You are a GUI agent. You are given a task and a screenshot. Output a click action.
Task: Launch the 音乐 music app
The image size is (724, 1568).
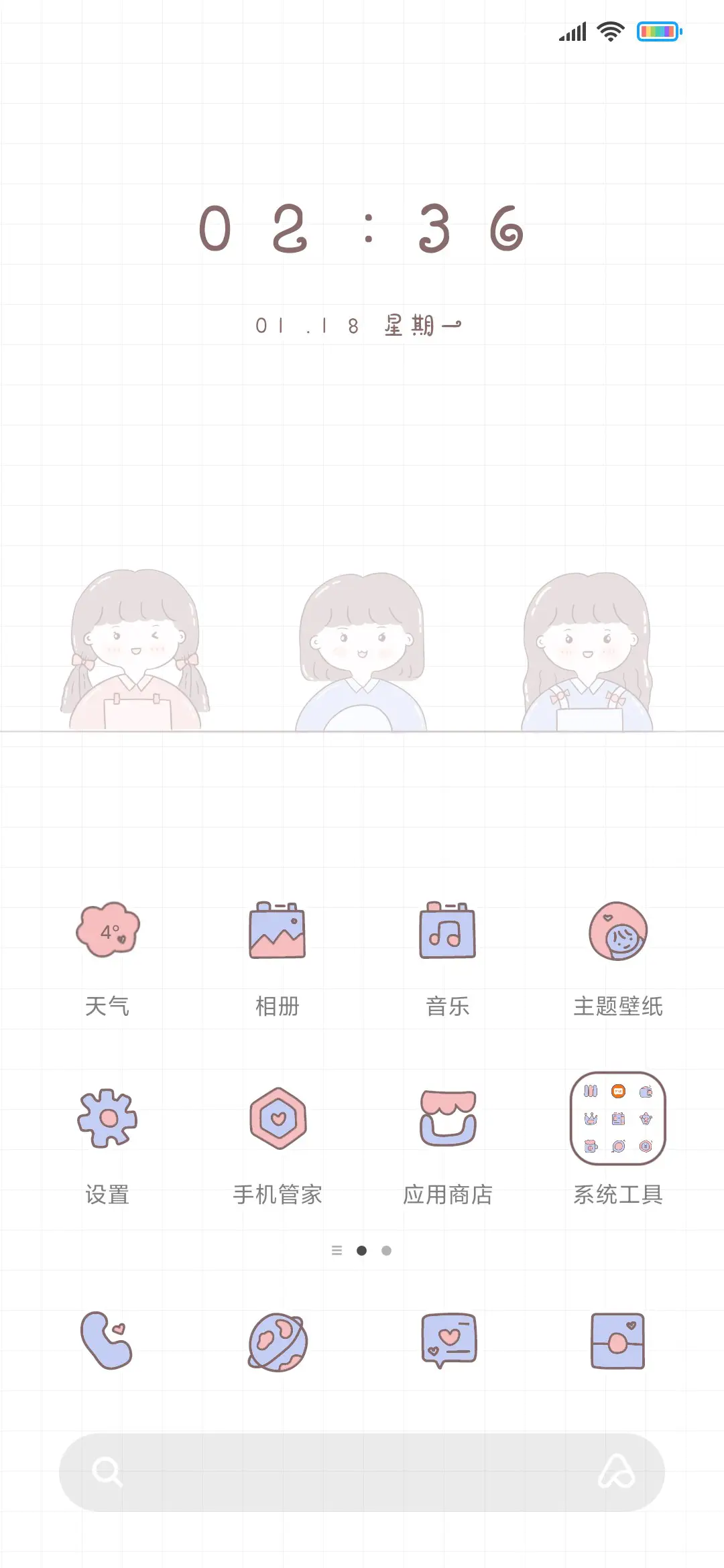tap(448, 931)
